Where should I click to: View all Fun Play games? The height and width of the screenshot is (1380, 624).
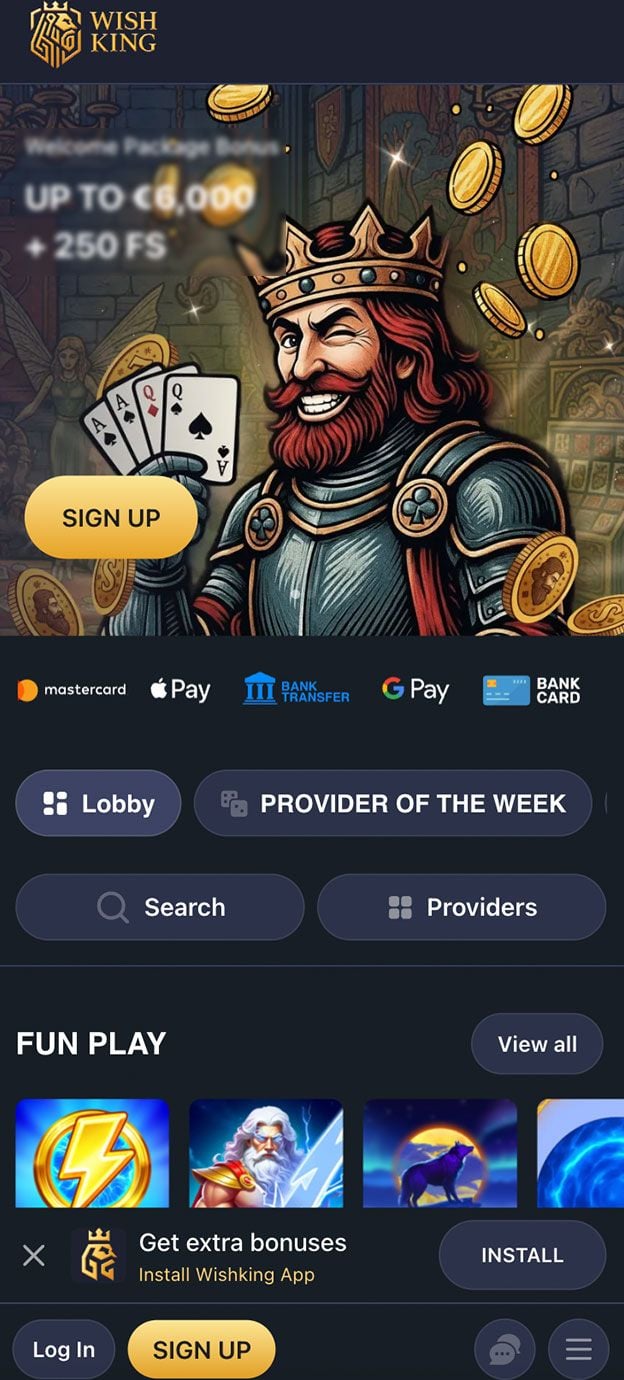(x=537, y=1044)
